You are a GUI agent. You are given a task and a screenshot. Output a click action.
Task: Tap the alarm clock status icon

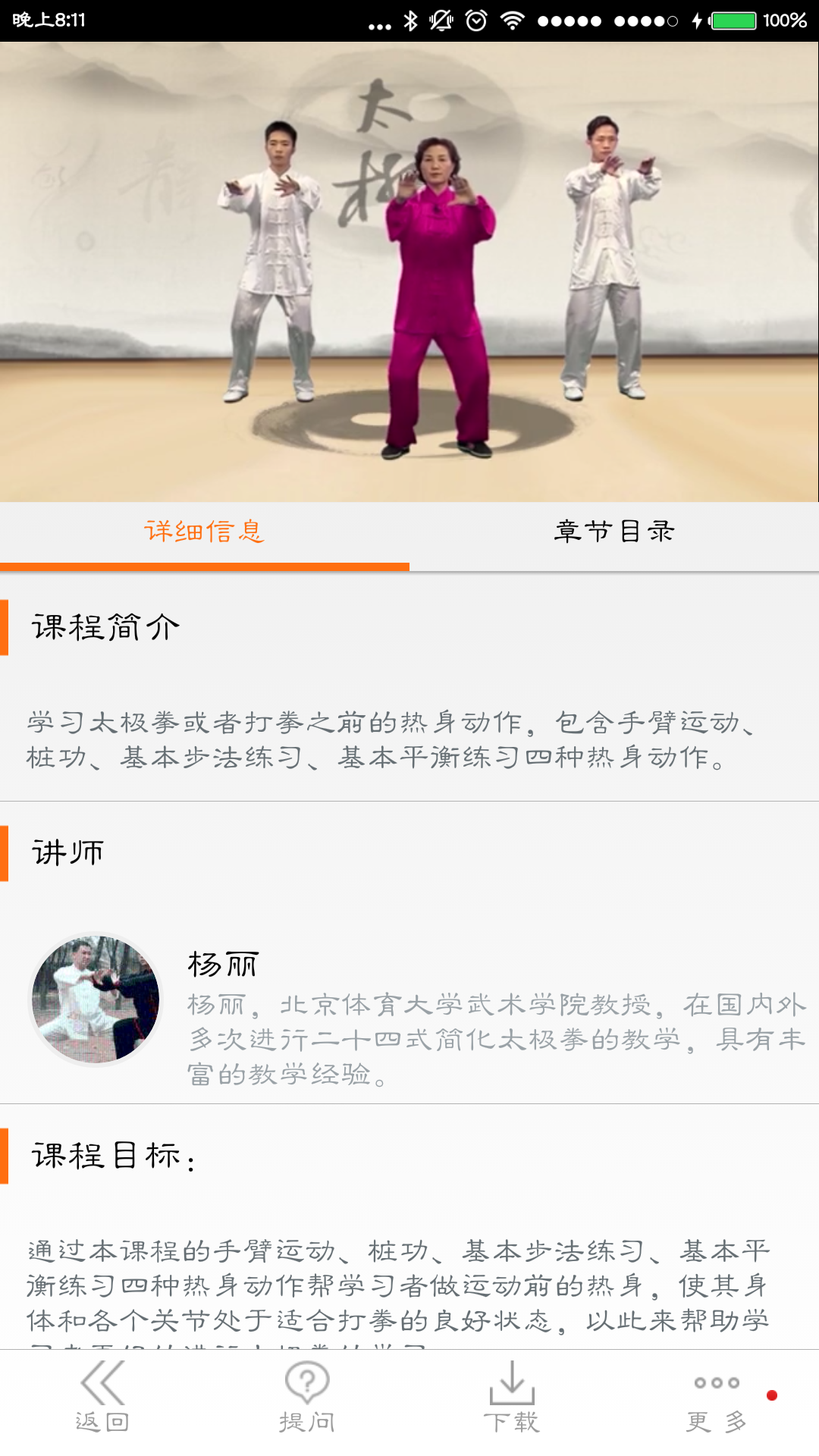476,21
